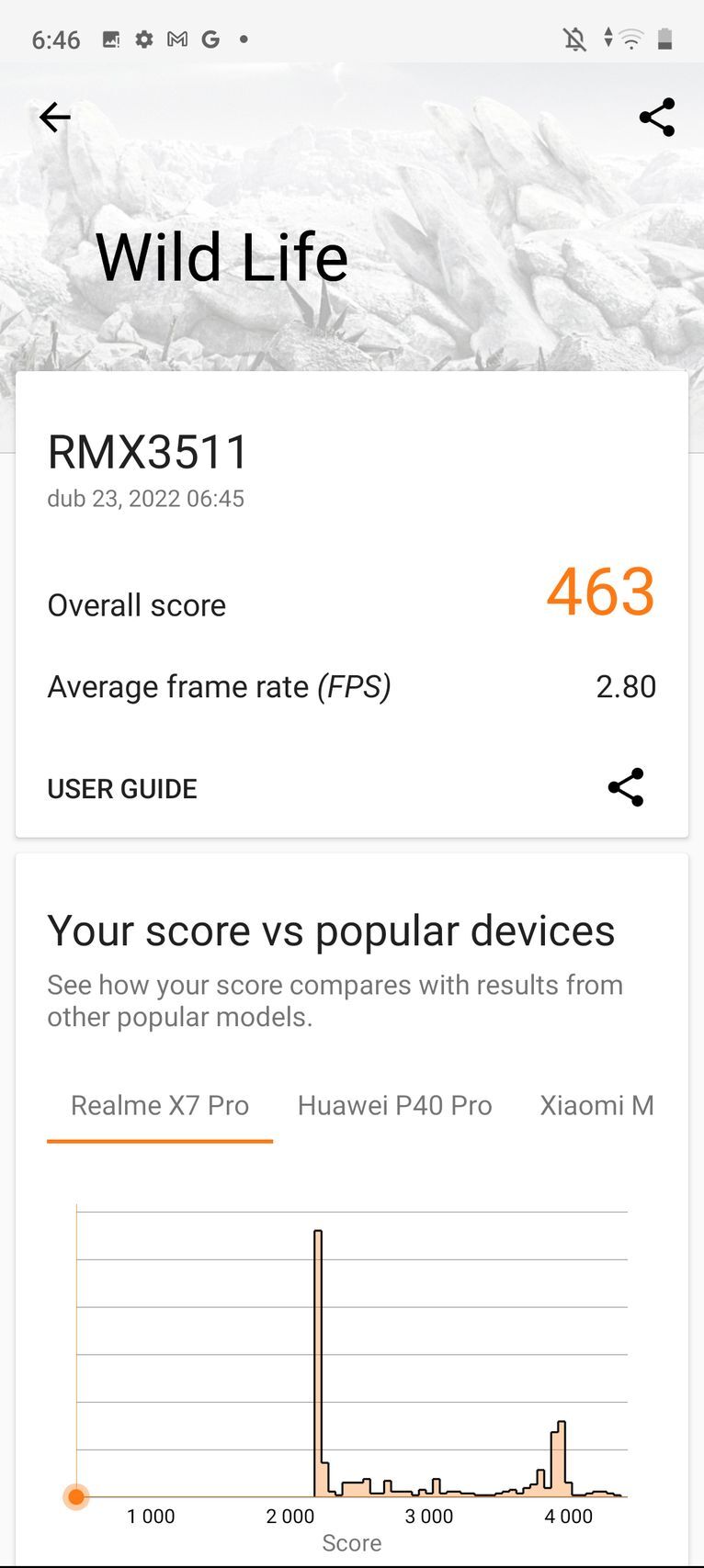Image resolution: width=704 pixels, height=1568 pixels.
Task: Tap the Google app status bar icon
Action: [211, 39]
